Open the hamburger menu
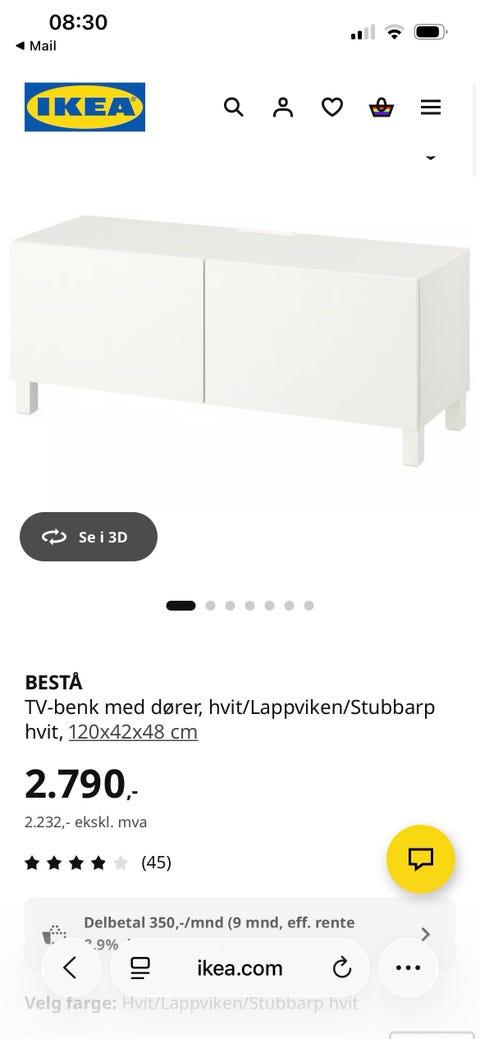 click(x=431, y=107)
